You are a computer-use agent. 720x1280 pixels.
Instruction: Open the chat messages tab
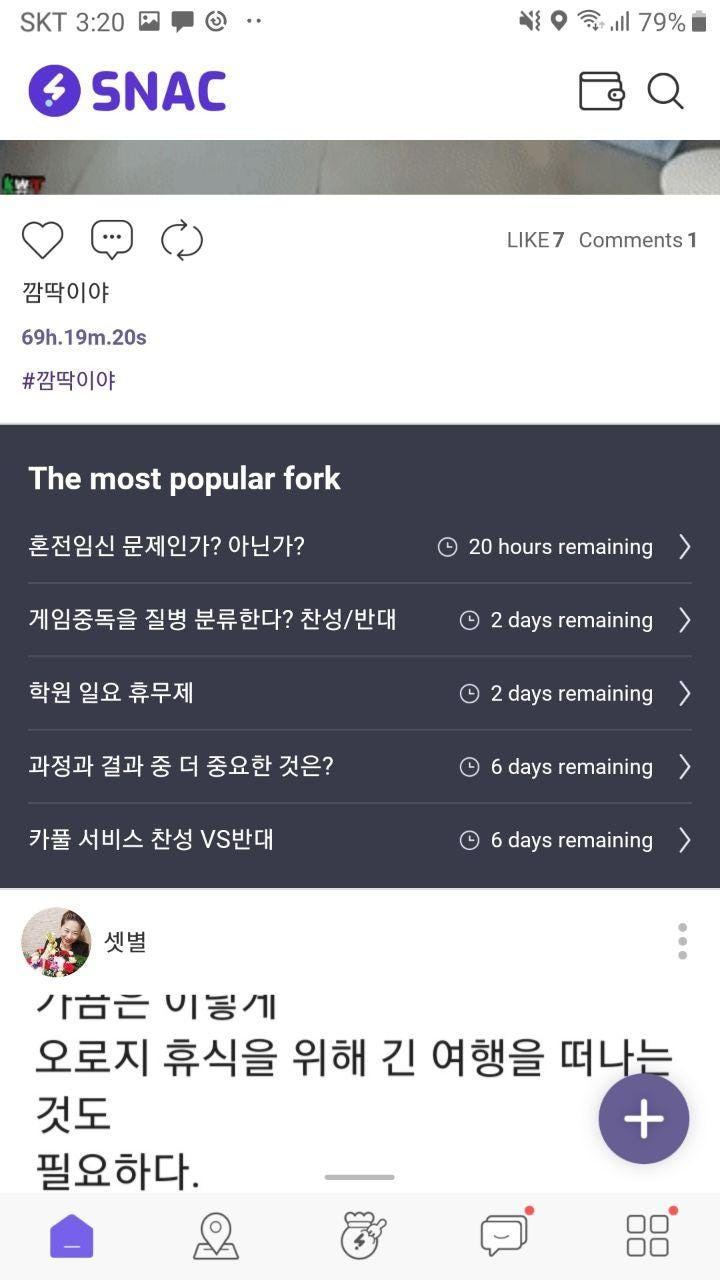(504, 1236)
